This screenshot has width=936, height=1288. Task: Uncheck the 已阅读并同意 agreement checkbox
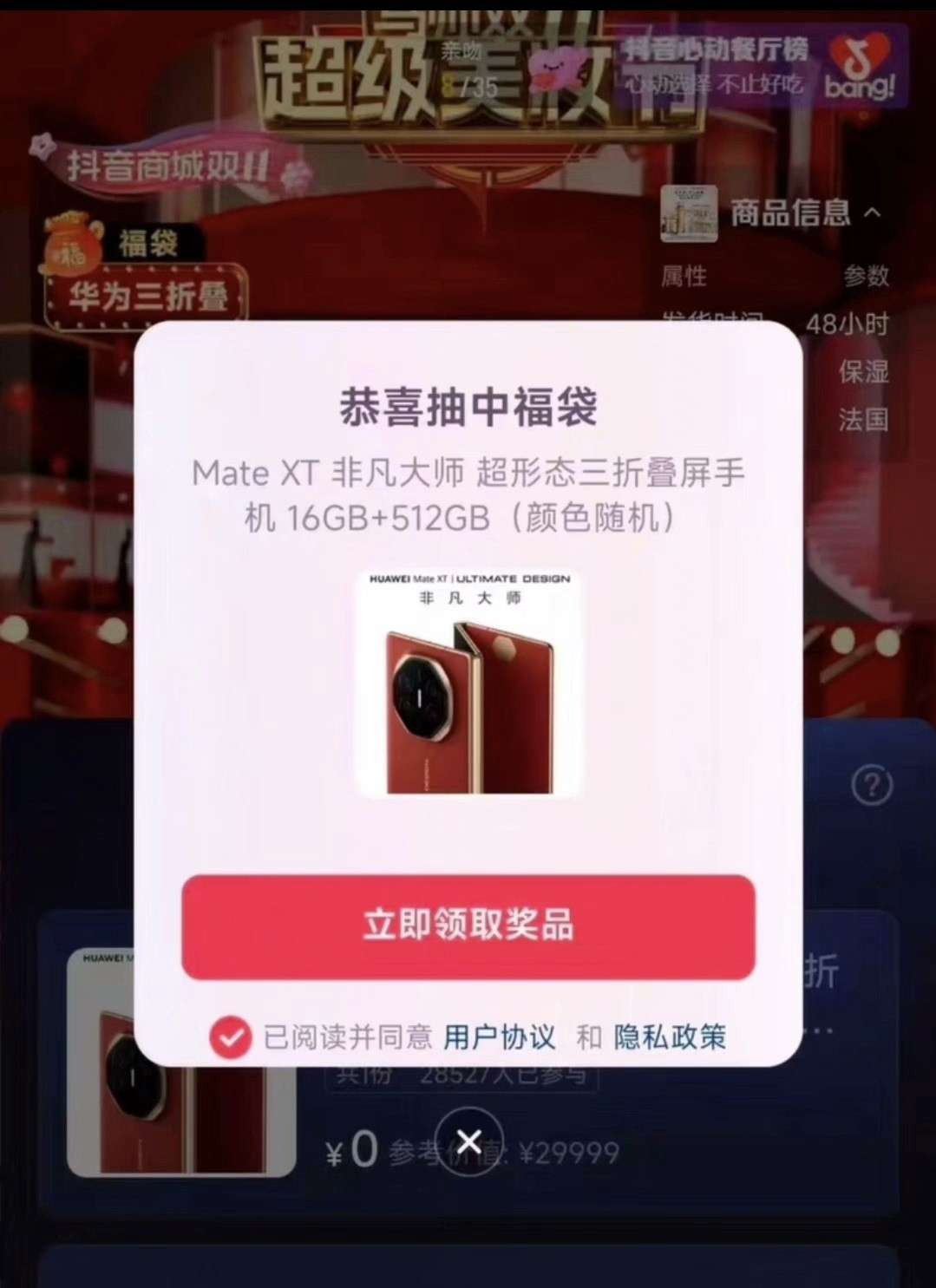[x=230, y=1036]
